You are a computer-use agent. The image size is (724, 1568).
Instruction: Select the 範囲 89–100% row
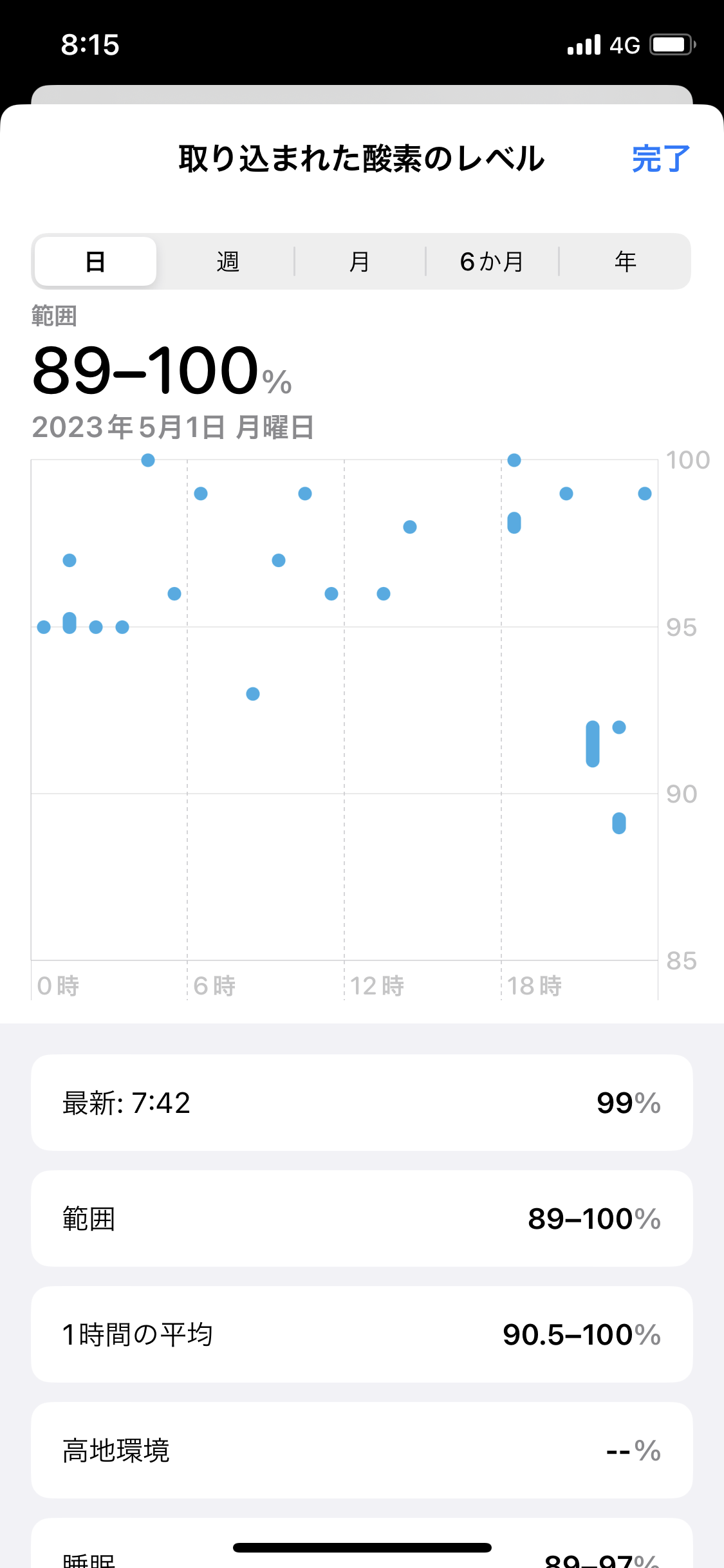(362, 1218)
